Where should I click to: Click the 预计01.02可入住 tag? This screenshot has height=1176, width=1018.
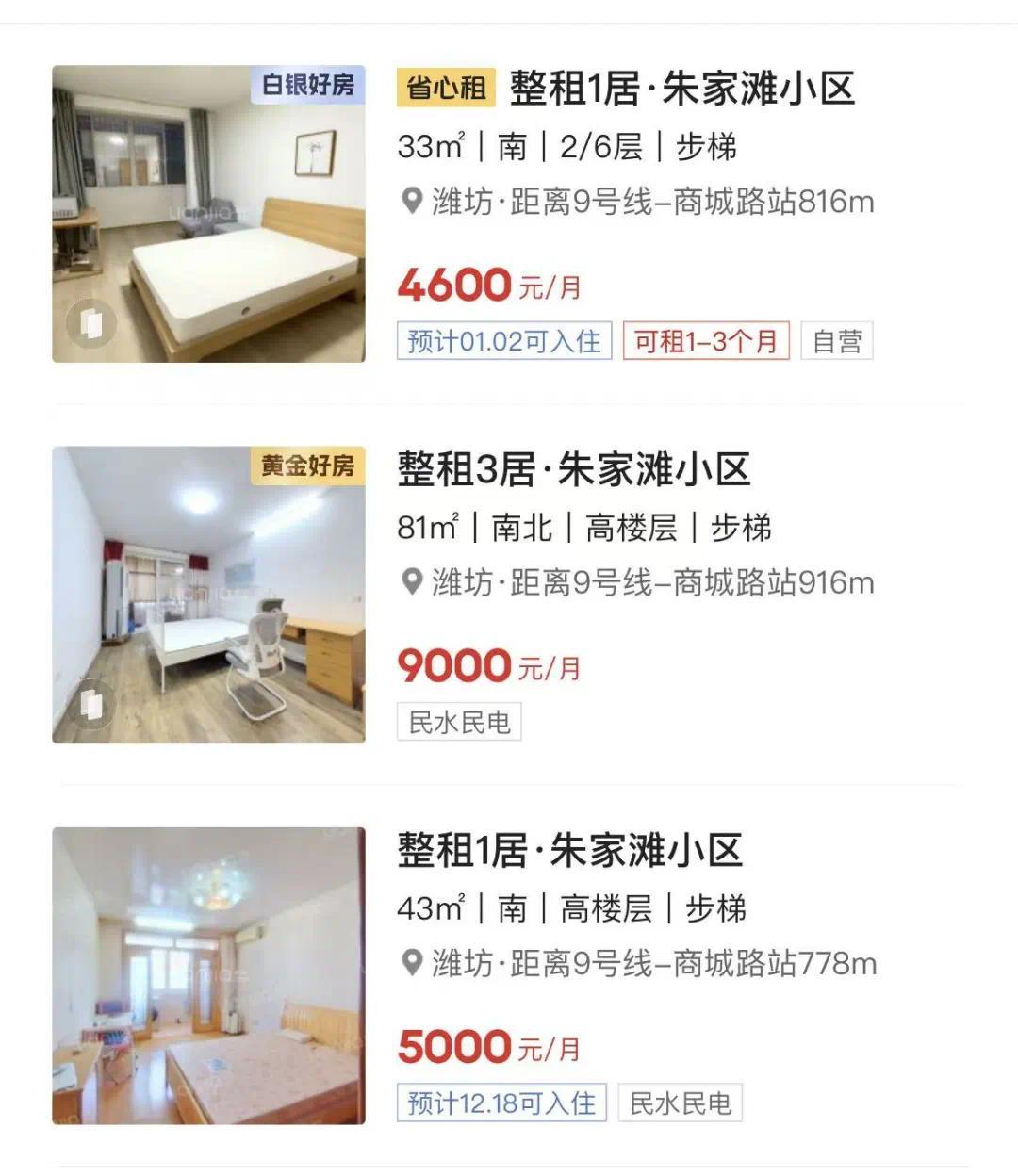click(502, 341)
